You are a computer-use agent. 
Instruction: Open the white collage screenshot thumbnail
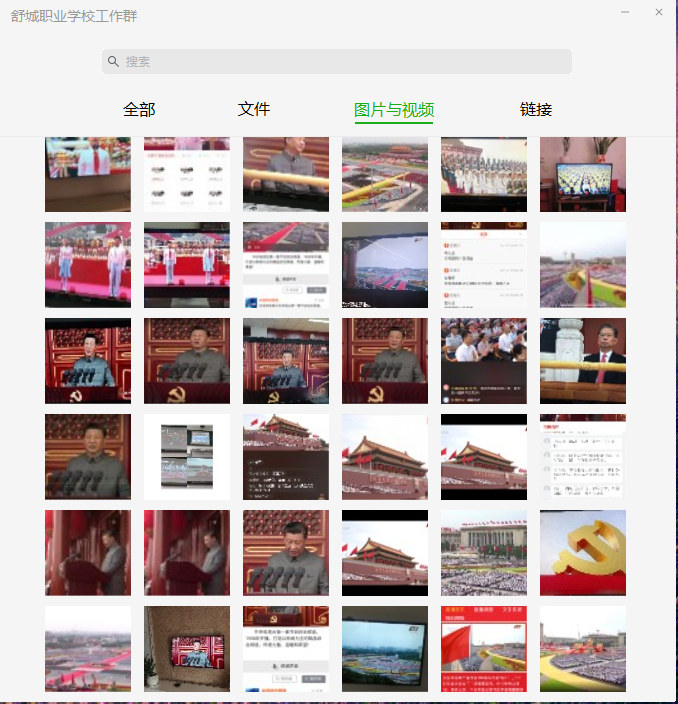click(x=187, y=456)
